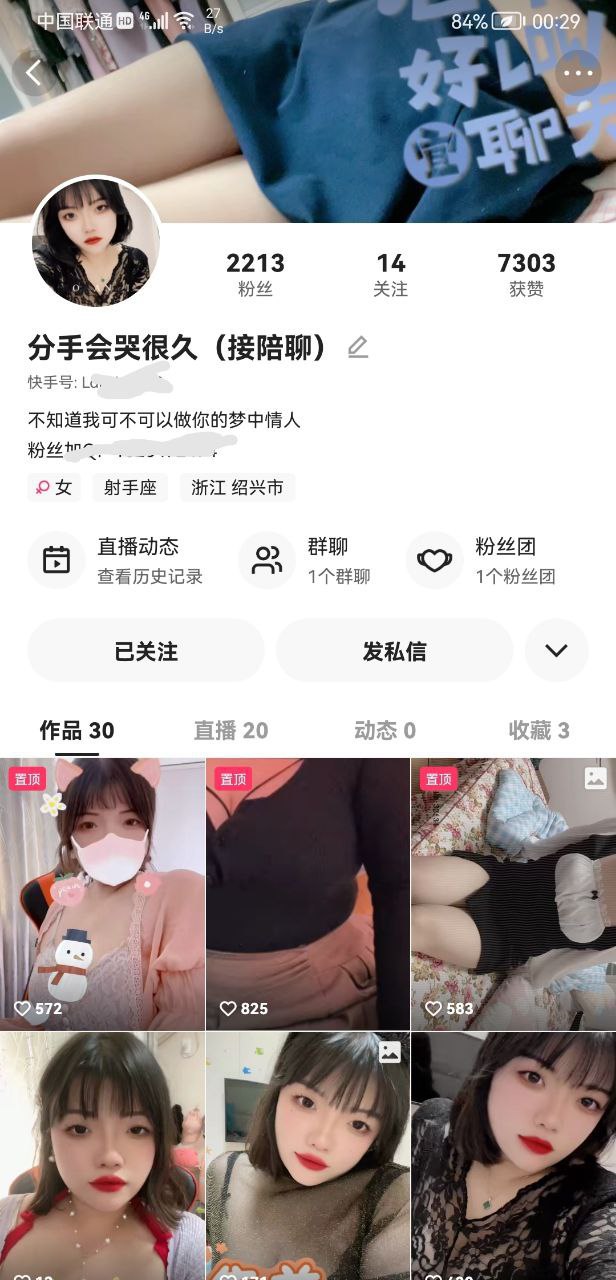Tap the 已关注 following button

(146, 651)
